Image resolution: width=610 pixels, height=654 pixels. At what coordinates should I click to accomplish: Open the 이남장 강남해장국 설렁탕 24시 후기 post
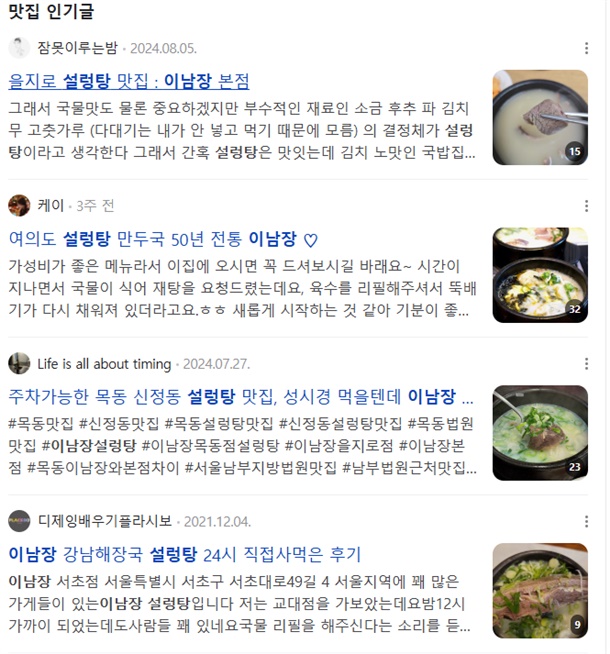[x=185, y=555]
